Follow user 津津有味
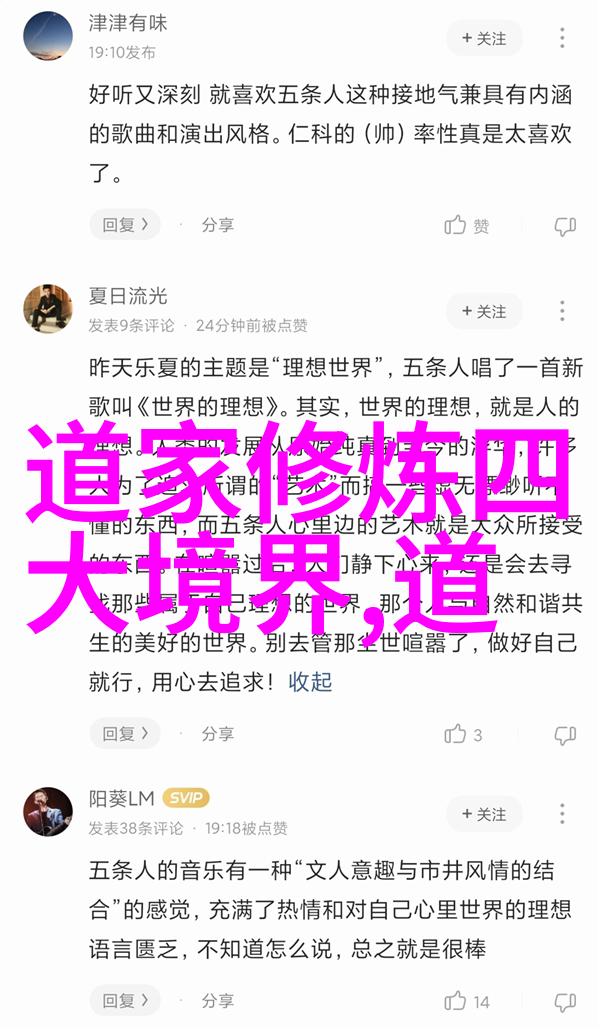The image size is (600, 1029). (x=484, y=38)
